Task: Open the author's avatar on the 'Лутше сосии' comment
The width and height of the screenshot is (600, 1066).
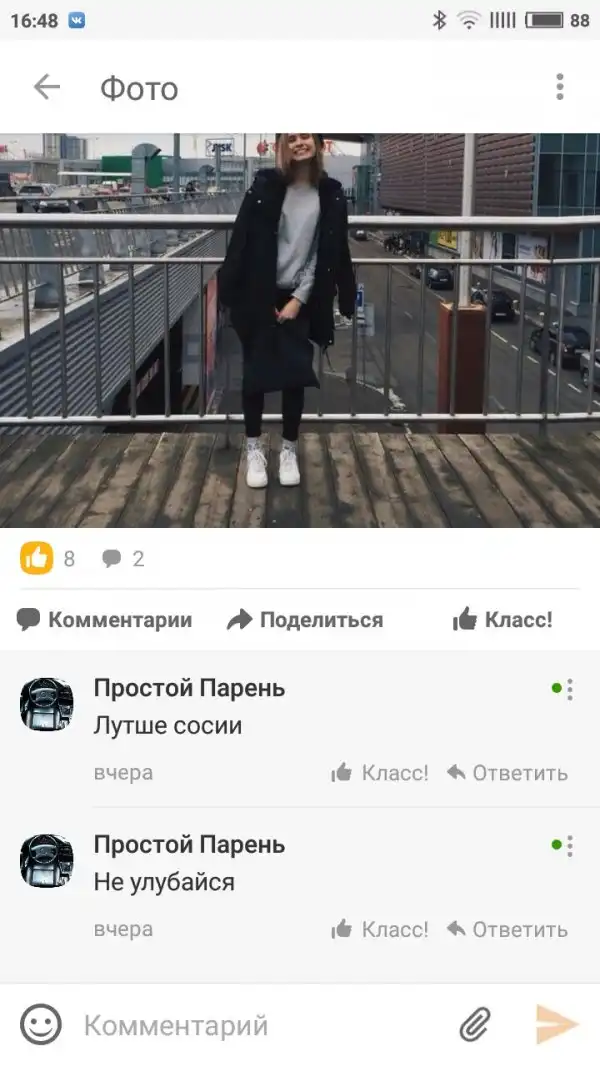Action: pyautogui.click(x=47, y=705)
